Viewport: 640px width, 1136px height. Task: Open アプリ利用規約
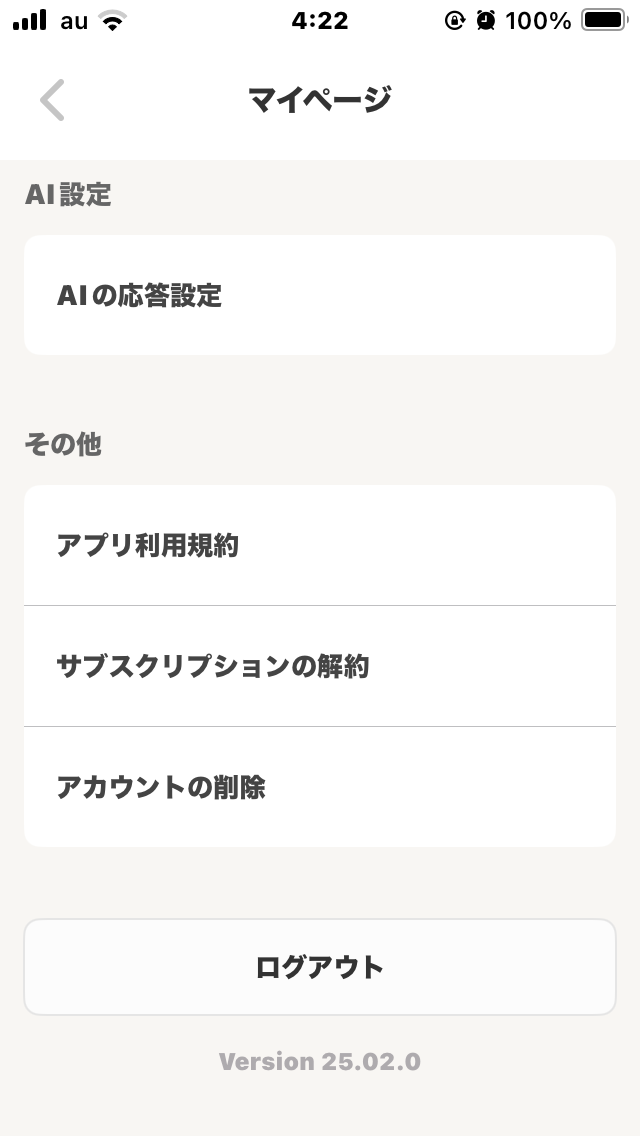pos(320,546)
